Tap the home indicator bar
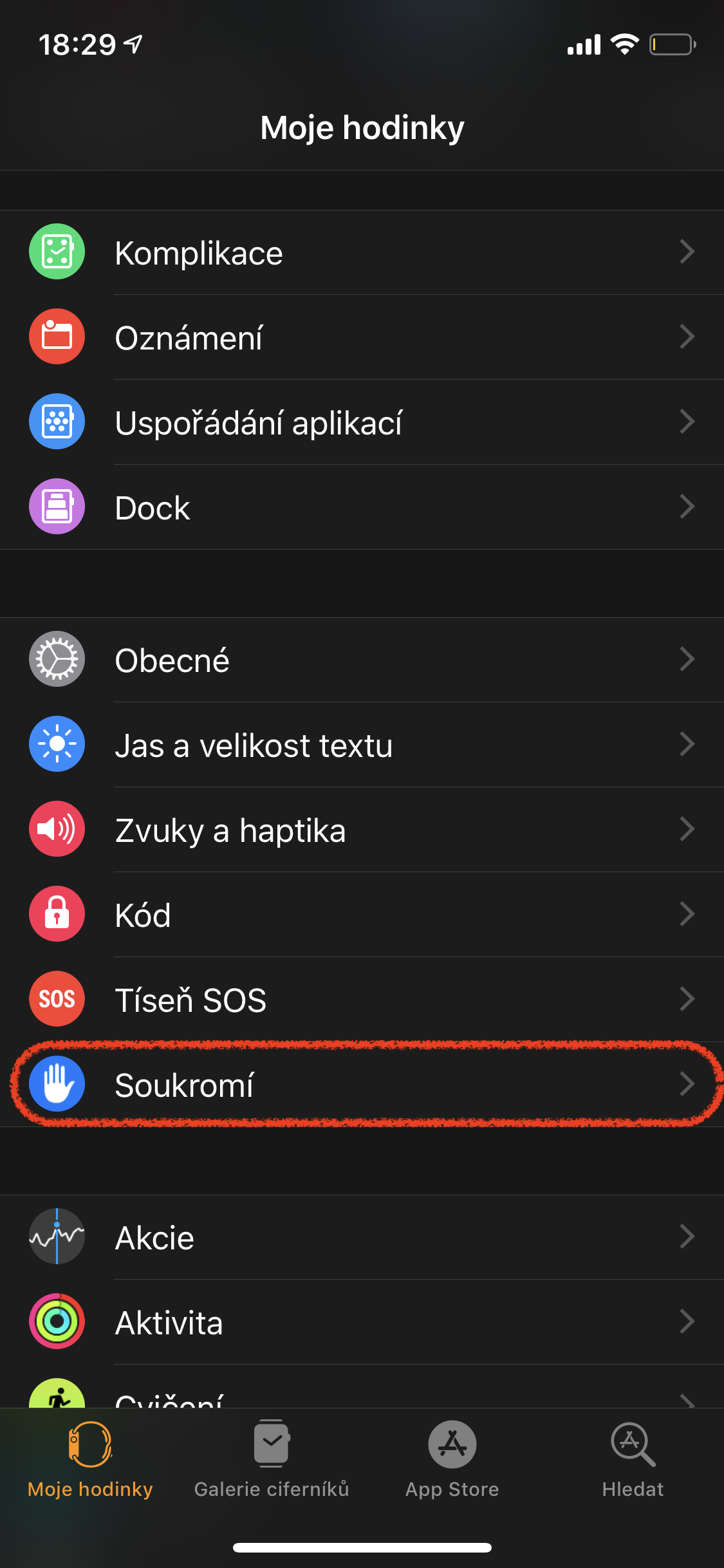The height and width of the screenshot is (1568, 724). 362,1547
